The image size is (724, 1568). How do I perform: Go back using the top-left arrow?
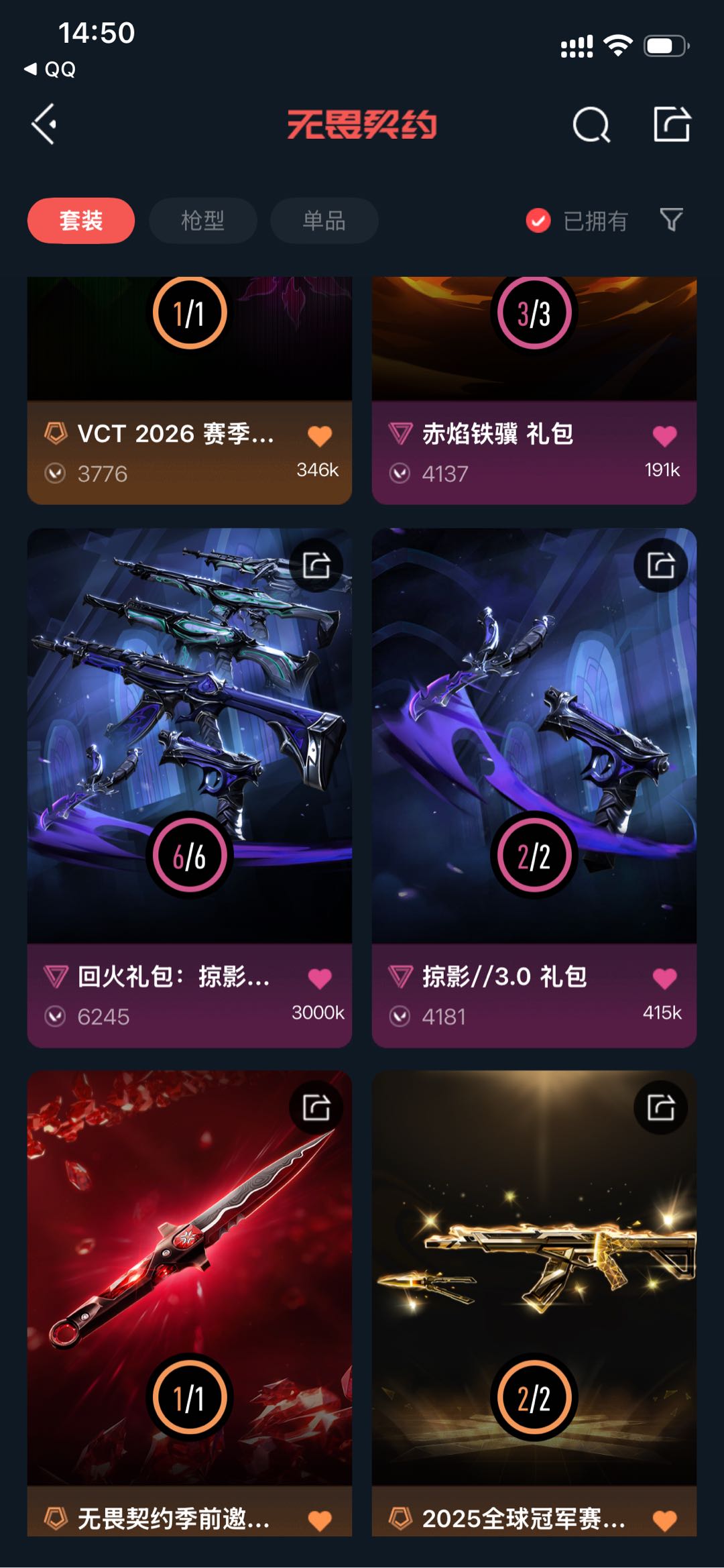(x=44, y=124)
